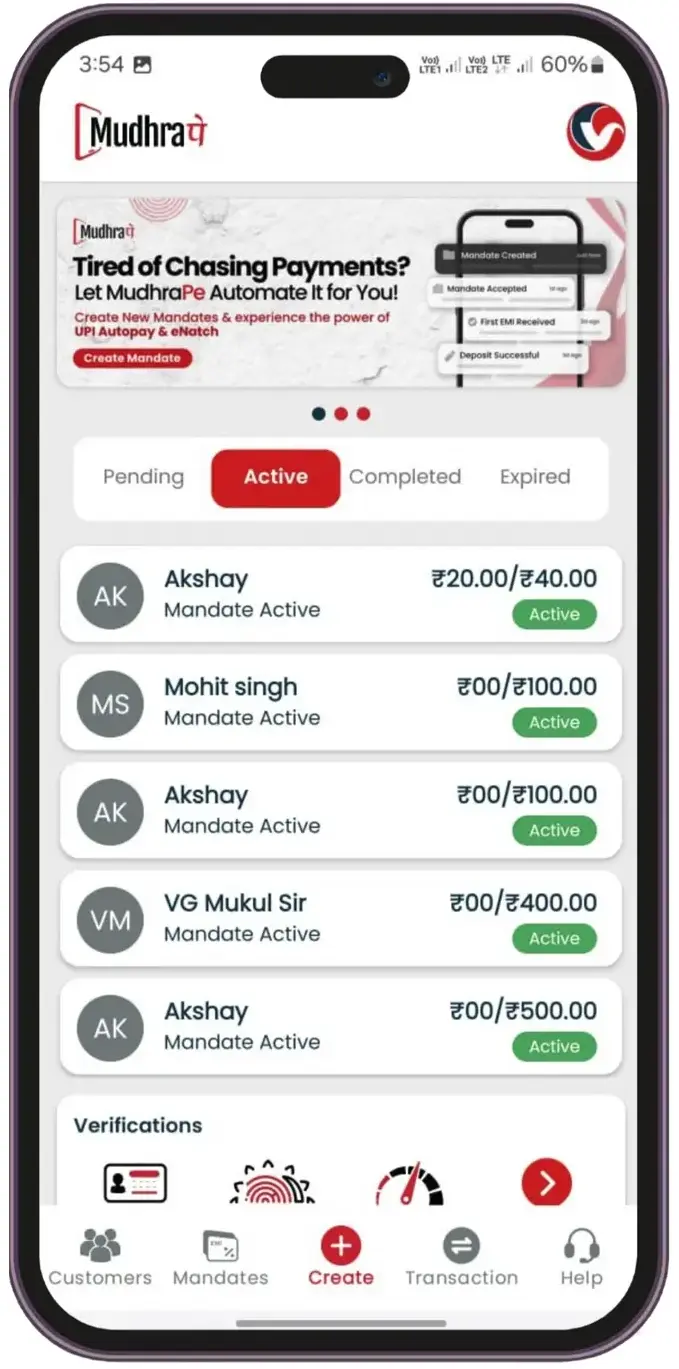Screen dimensions: 679x1369
Task: Switch to the Transaction tab
Action: [461, 1258]
